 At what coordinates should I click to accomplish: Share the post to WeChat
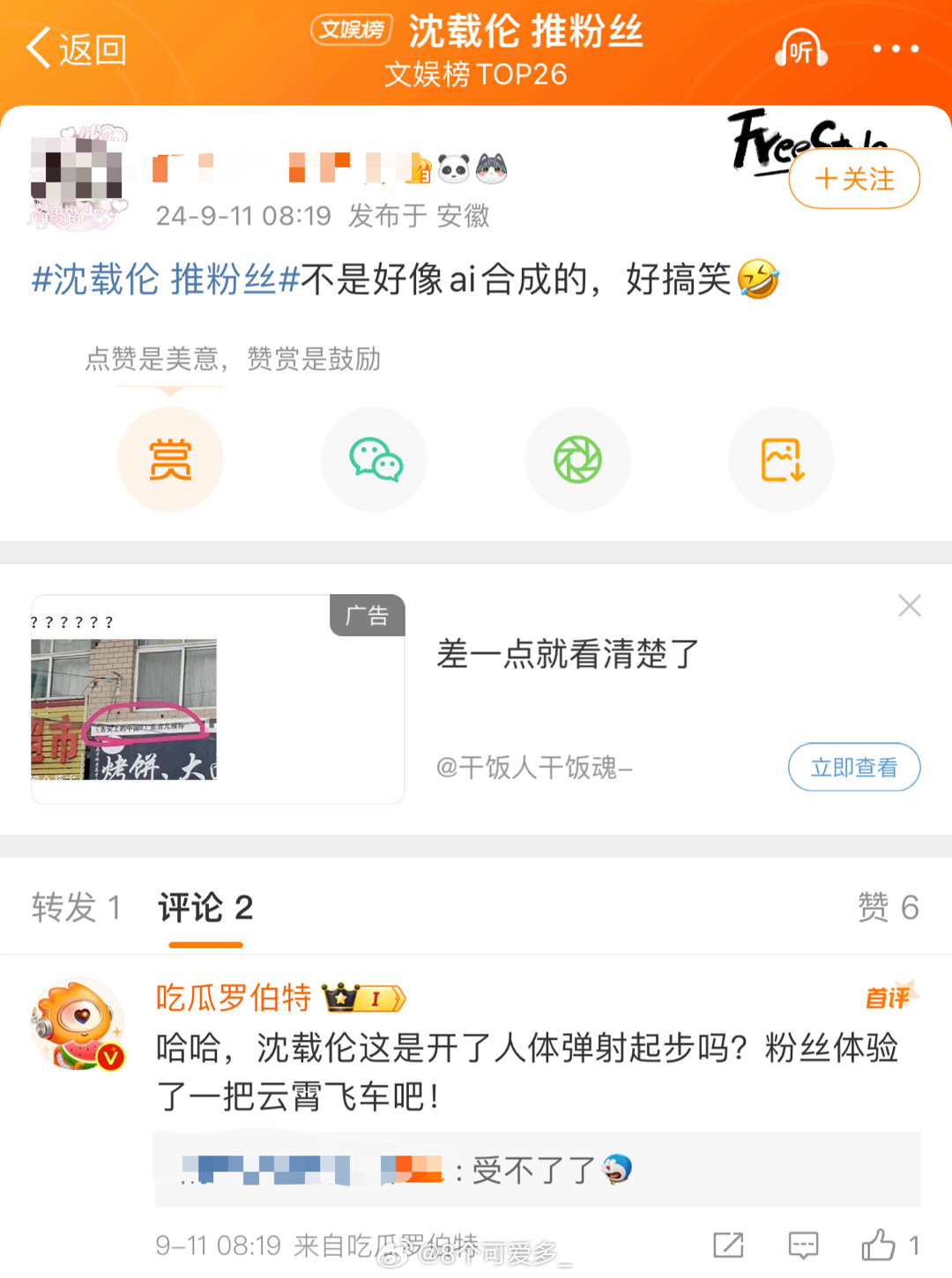click(x=375, y=459)
